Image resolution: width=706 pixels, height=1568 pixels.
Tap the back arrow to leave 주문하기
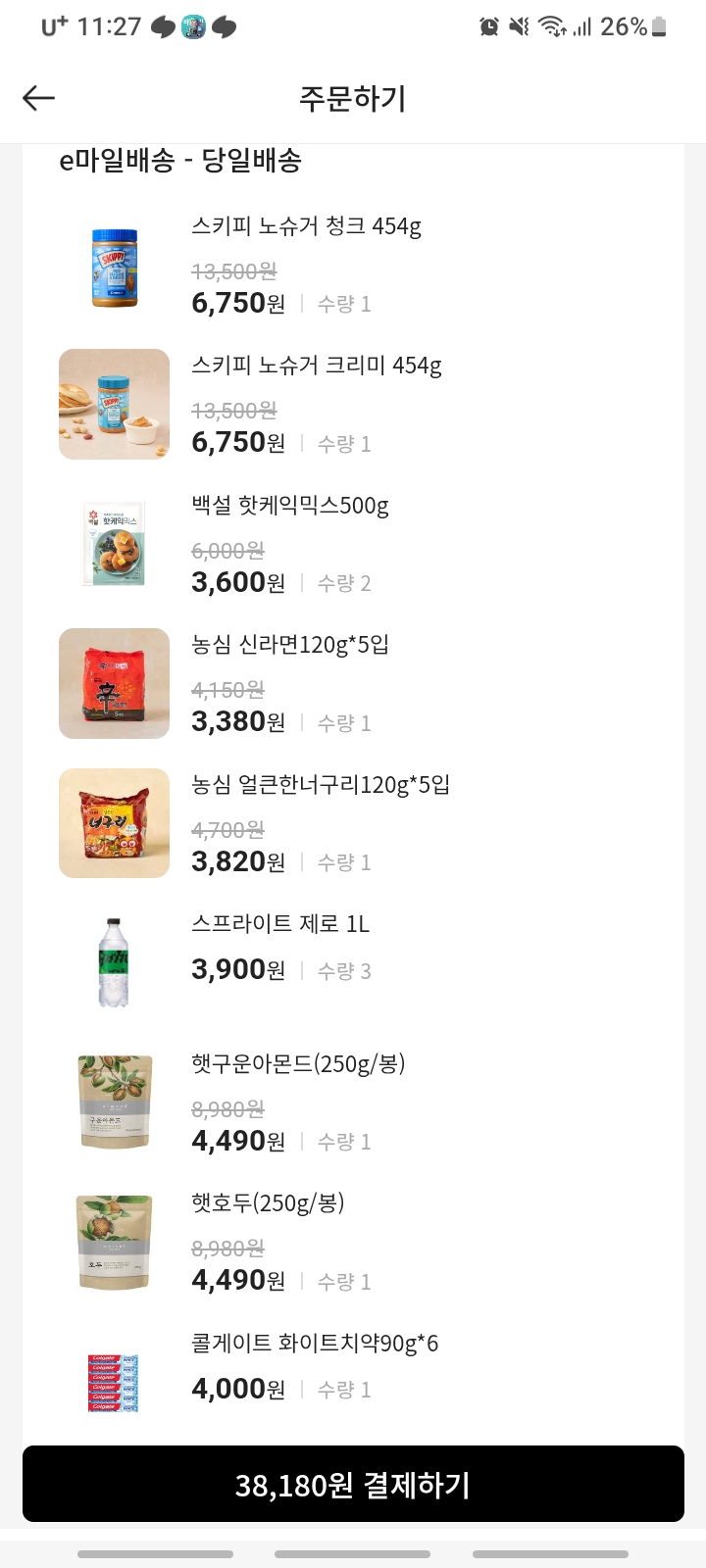coord(36,98)
